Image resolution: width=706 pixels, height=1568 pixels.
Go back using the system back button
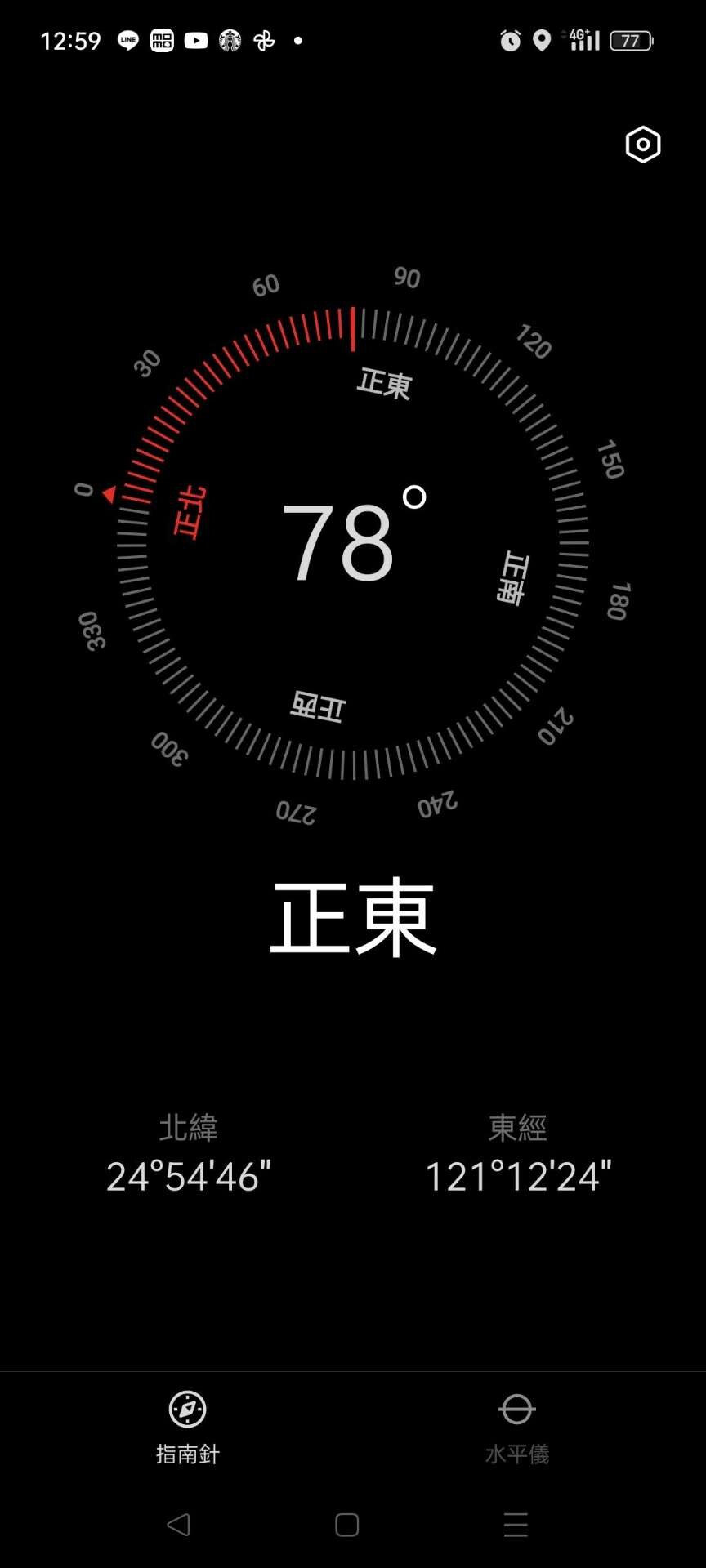[178, 1525]
